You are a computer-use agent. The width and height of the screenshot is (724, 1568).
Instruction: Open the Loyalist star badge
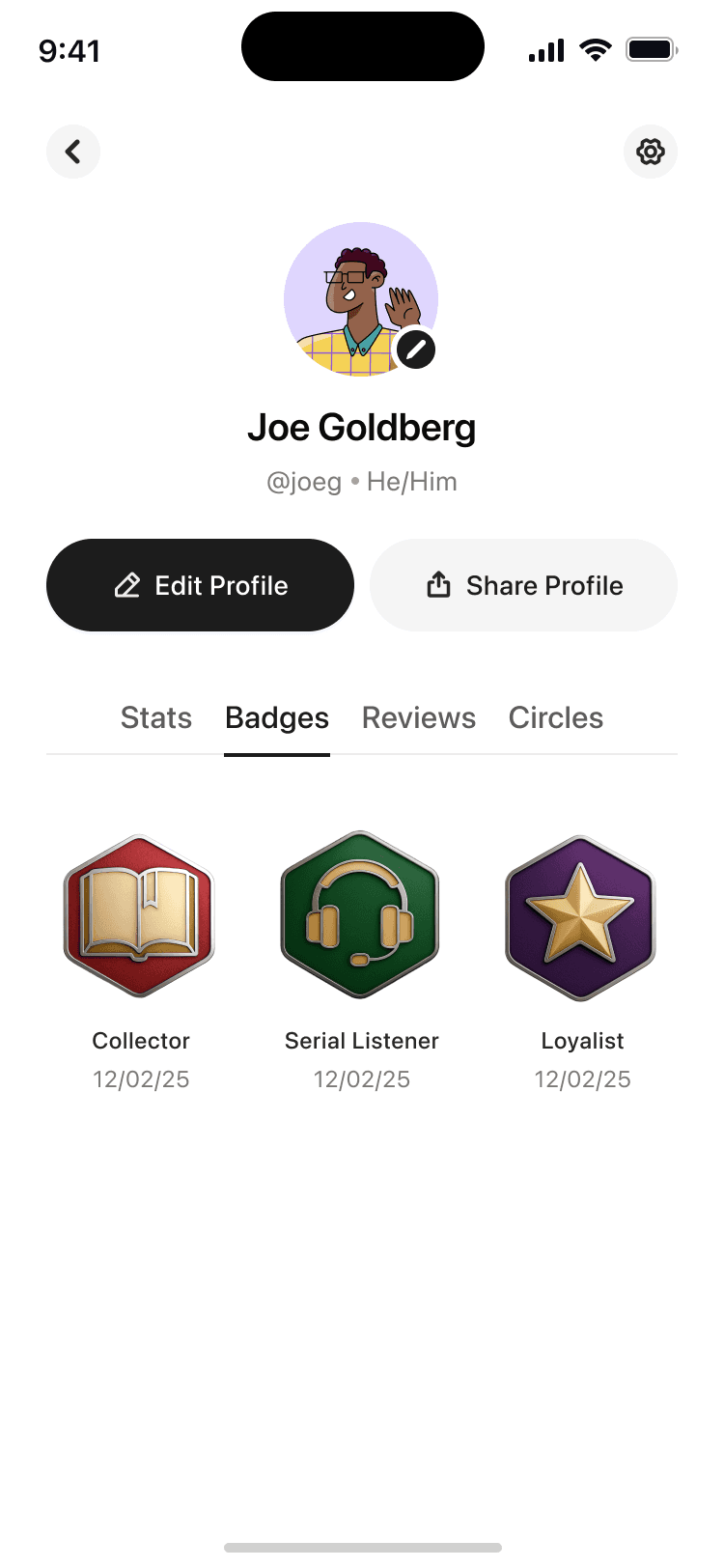tap(581, 917)
